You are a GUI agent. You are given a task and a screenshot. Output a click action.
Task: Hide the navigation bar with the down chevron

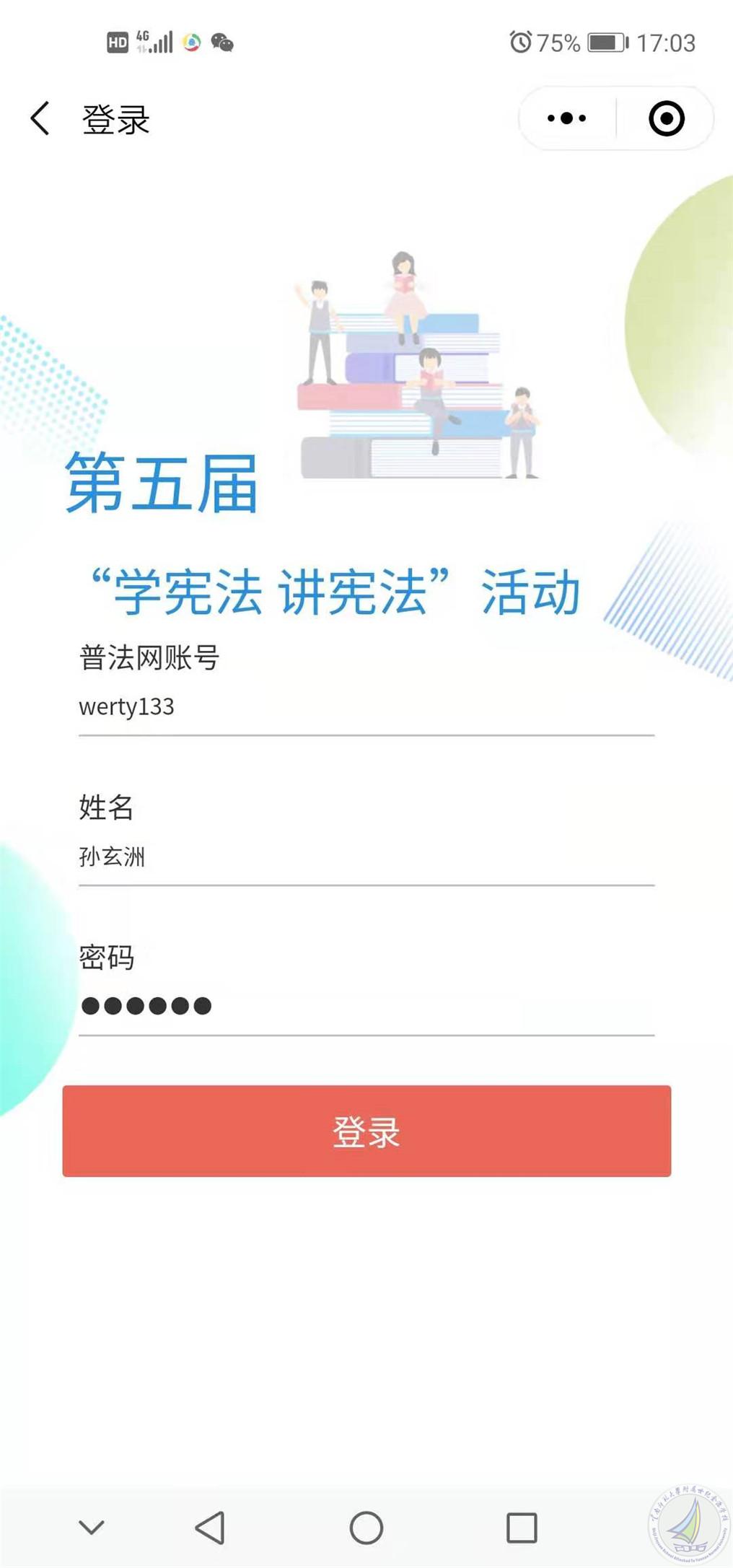pos(91,1527)
